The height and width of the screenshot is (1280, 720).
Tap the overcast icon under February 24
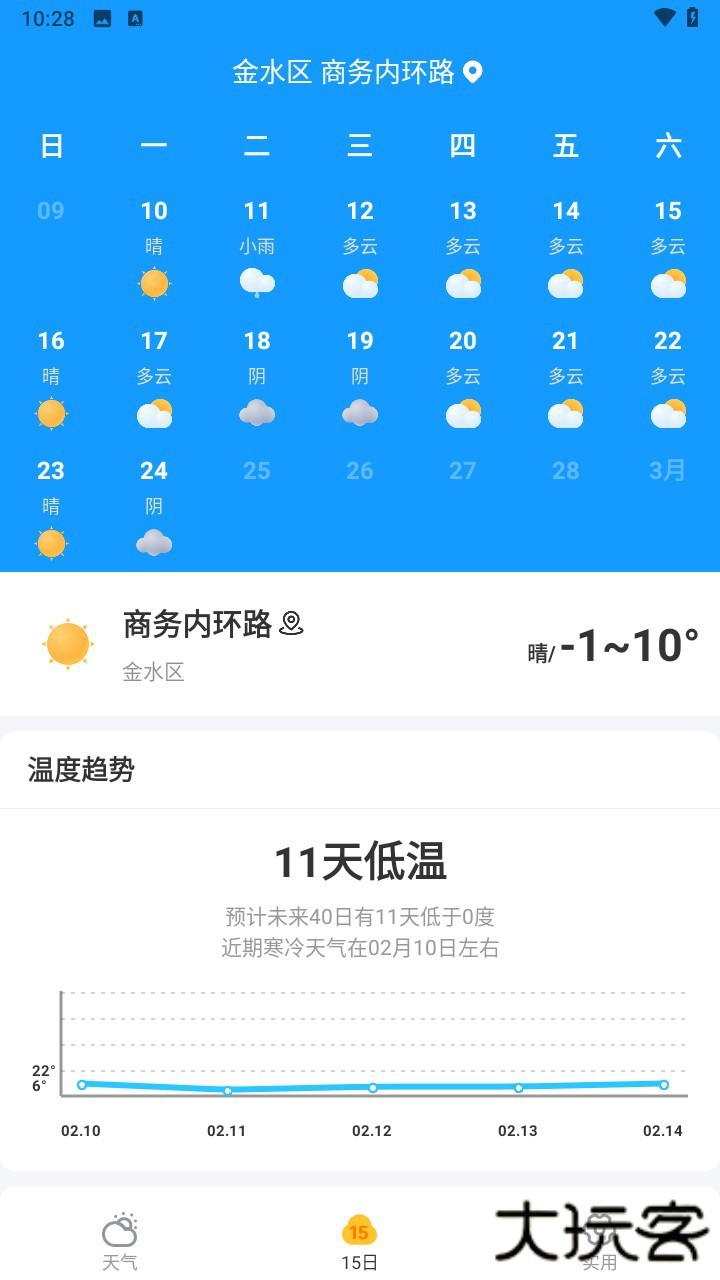tap(154, 544)
